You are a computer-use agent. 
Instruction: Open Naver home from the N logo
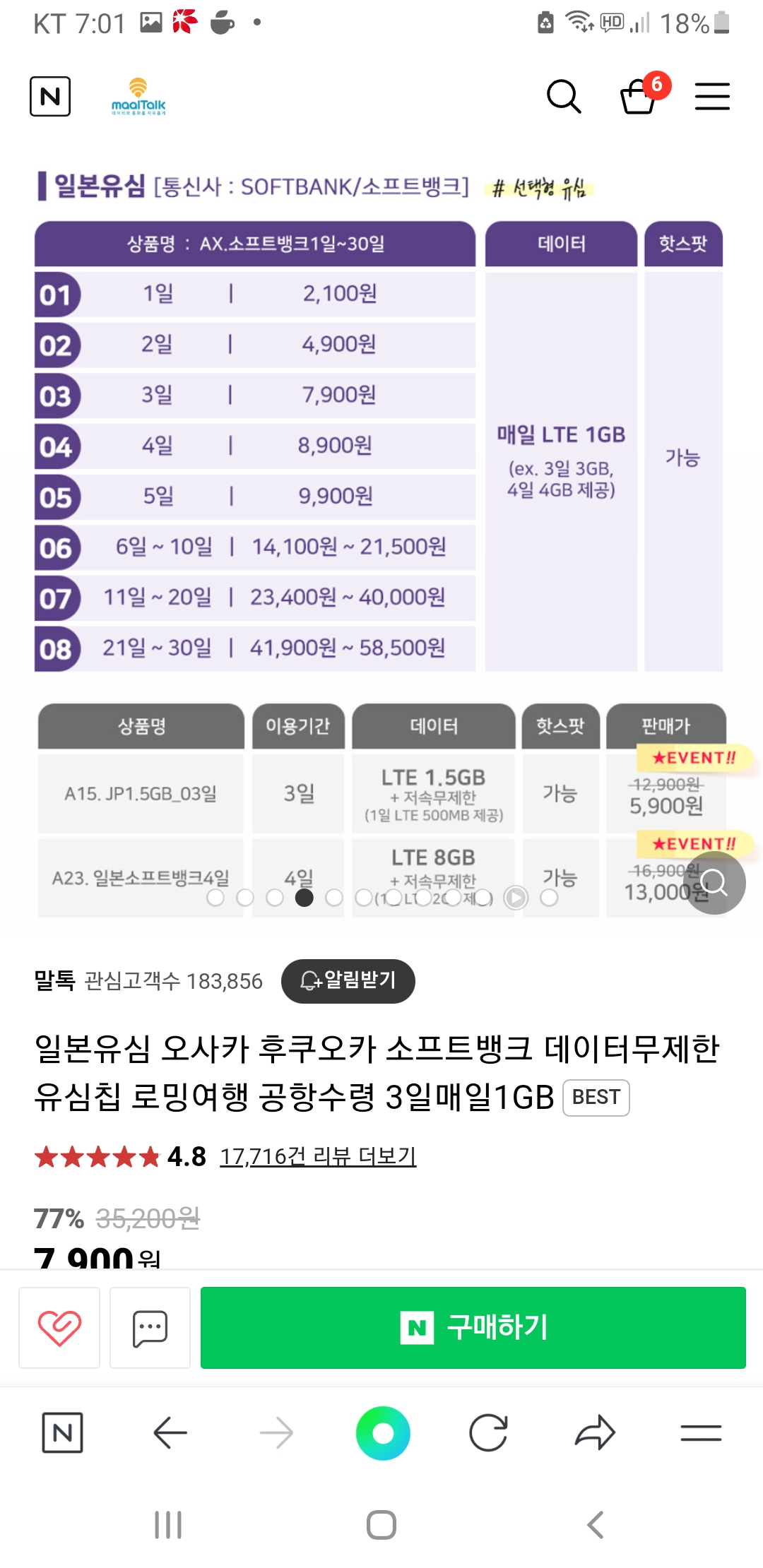[x=50, y=96]
